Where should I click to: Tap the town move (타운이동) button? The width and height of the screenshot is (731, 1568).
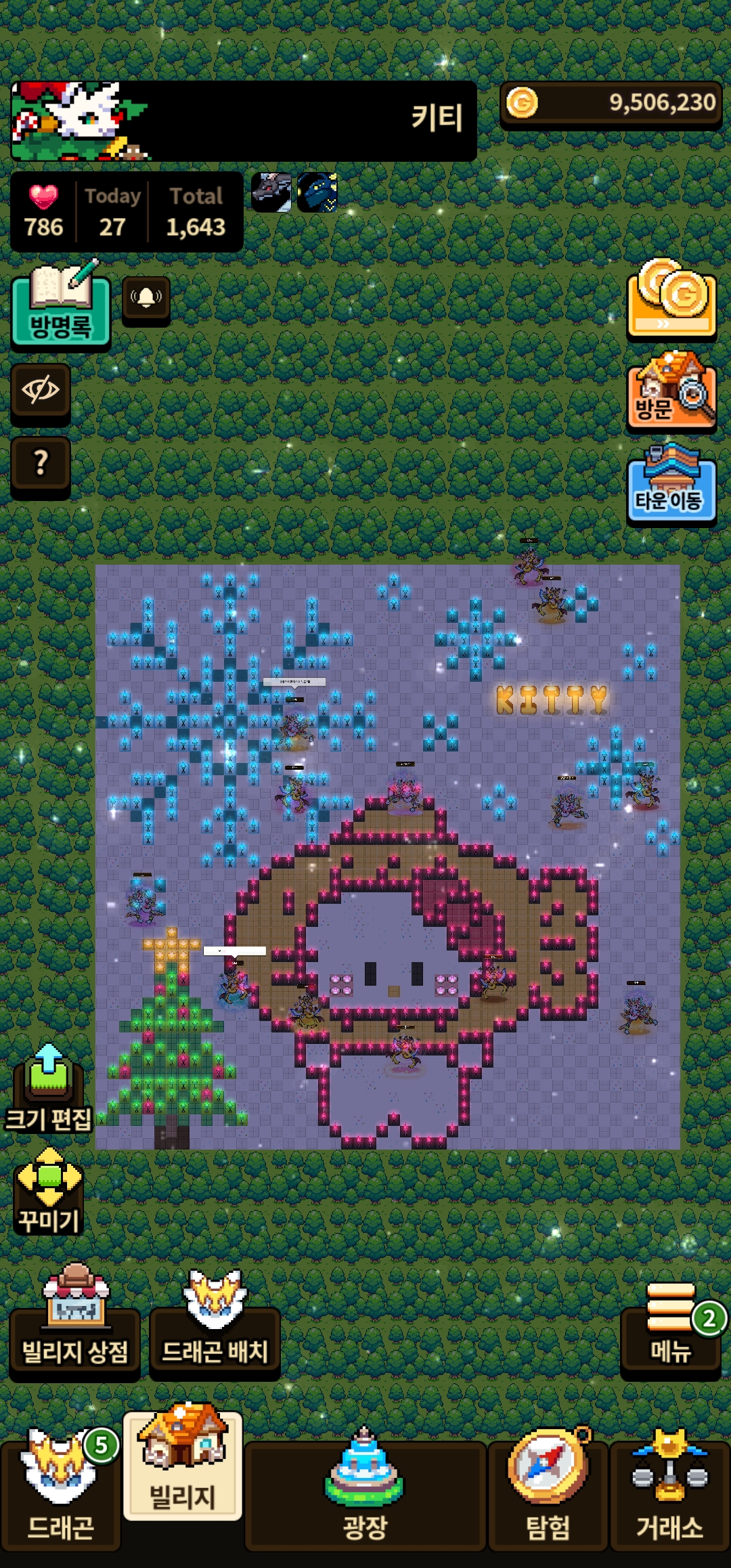pyautogui.click(x=671, y=484)
